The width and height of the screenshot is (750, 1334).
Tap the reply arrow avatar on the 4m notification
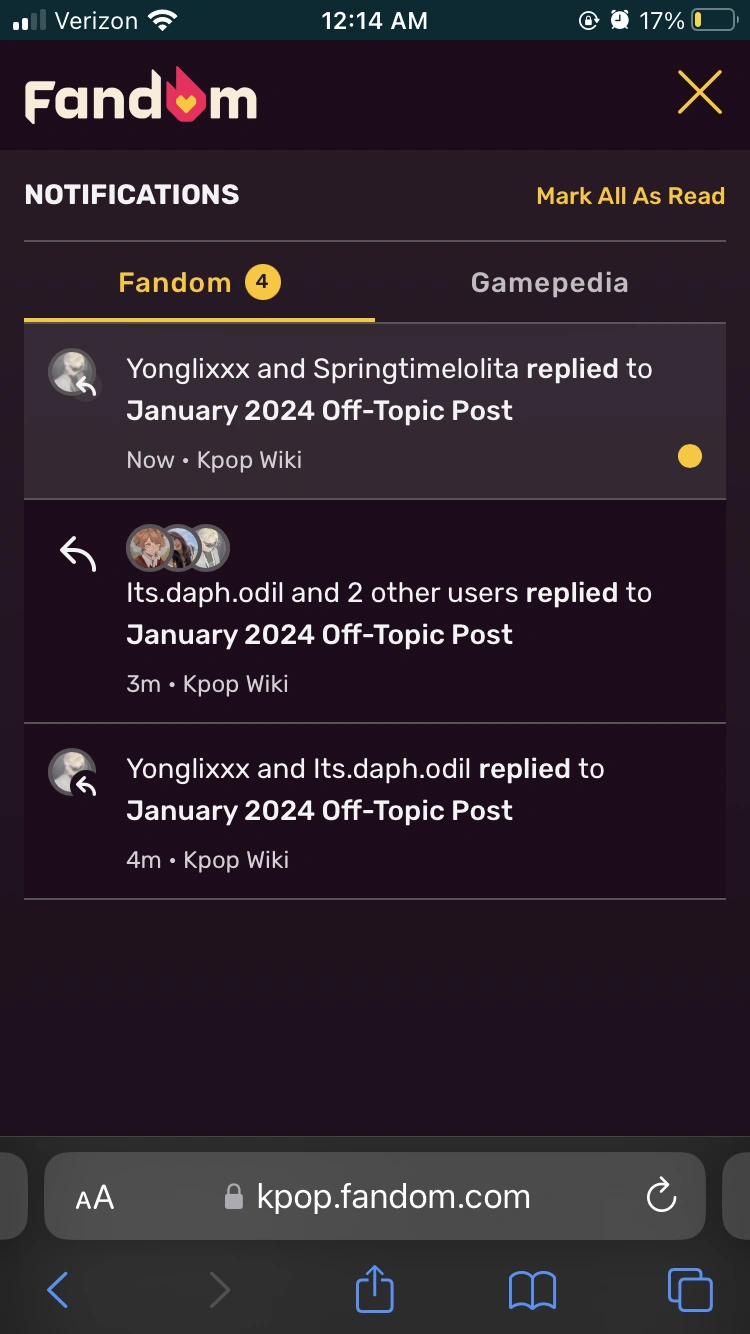[72, 773]
